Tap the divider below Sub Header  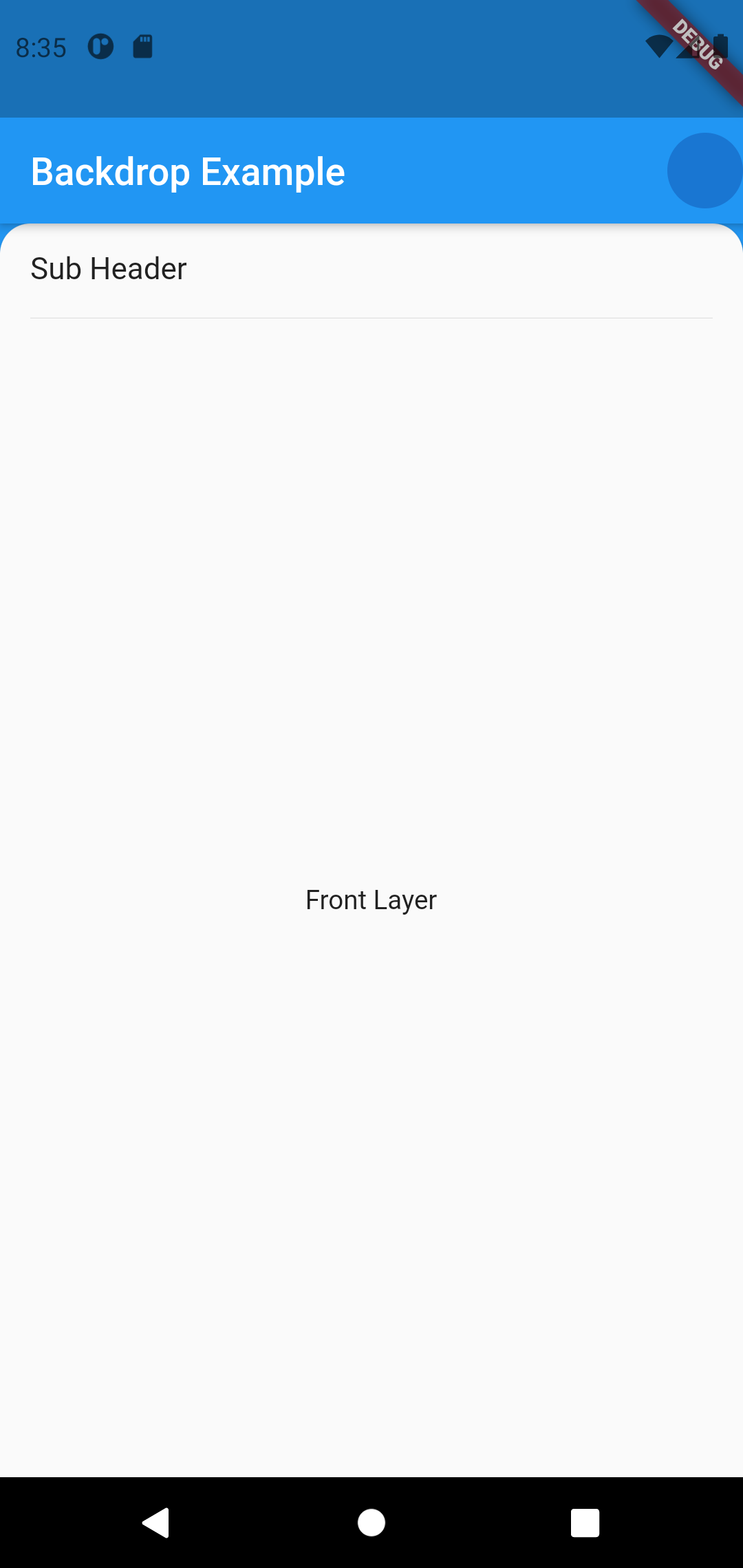[x=371, y=318]
